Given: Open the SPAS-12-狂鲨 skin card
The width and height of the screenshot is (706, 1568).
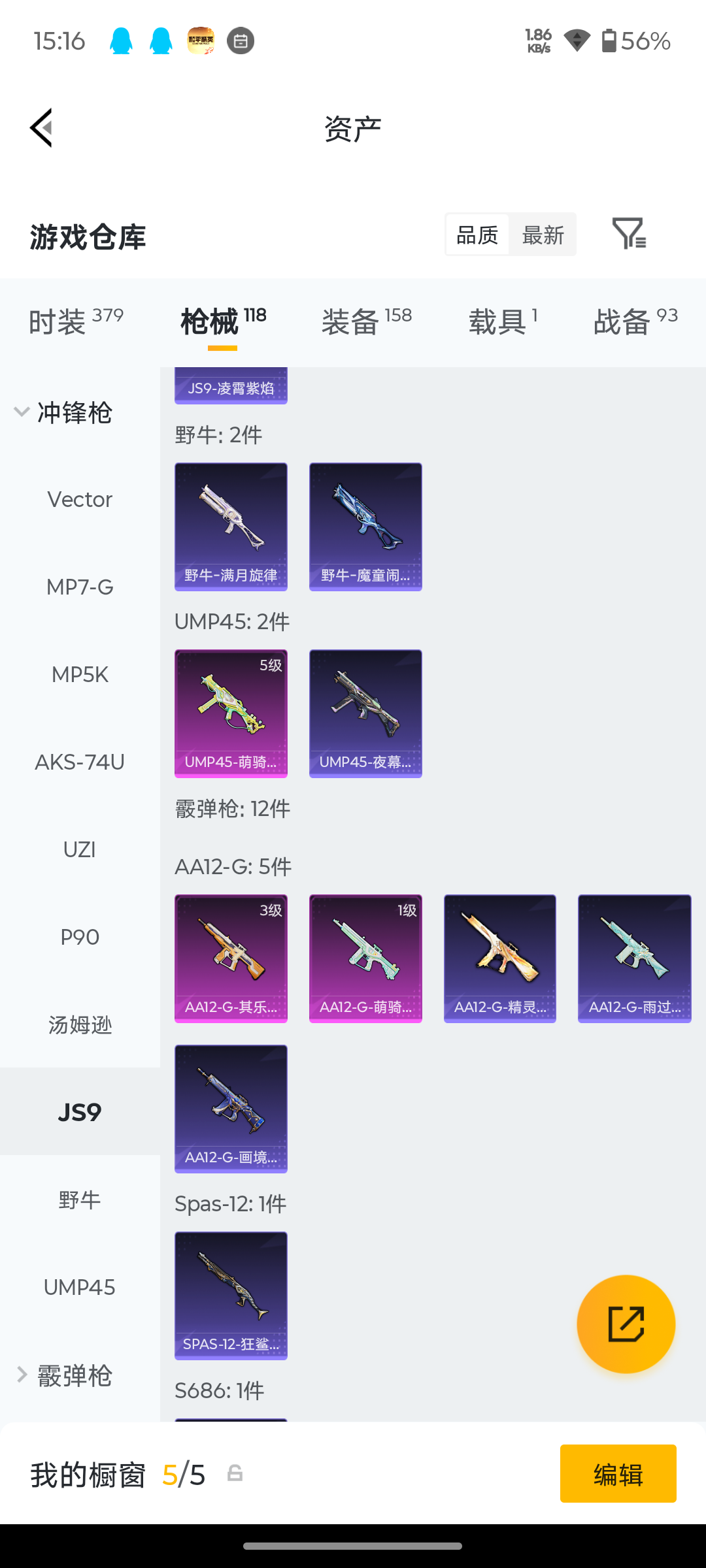Looking at the screenshot, I should (x=231, y=1296).
